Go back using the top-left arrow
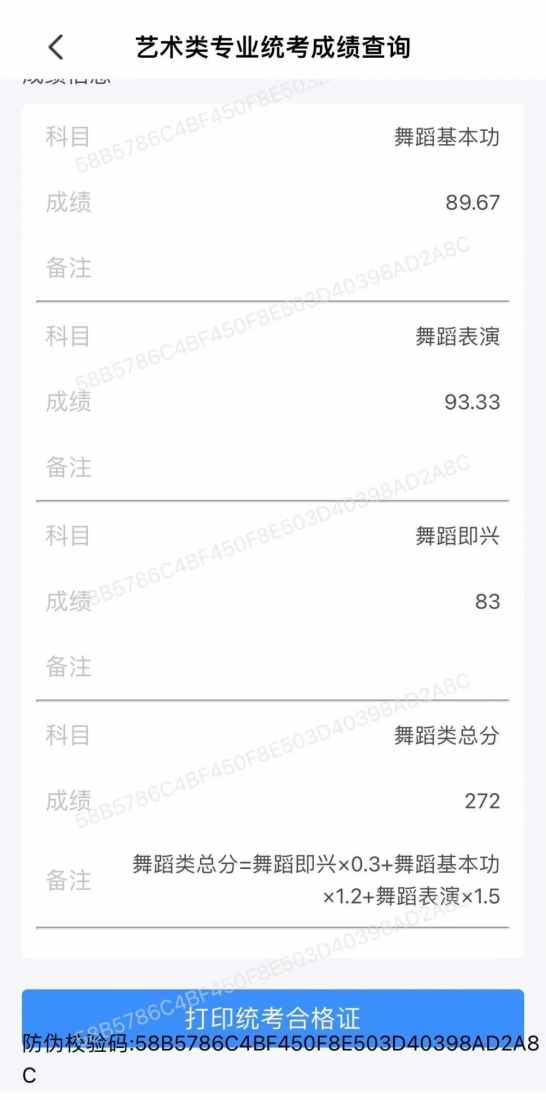This screenshot has width=546, height=1100. click(56, 47)
